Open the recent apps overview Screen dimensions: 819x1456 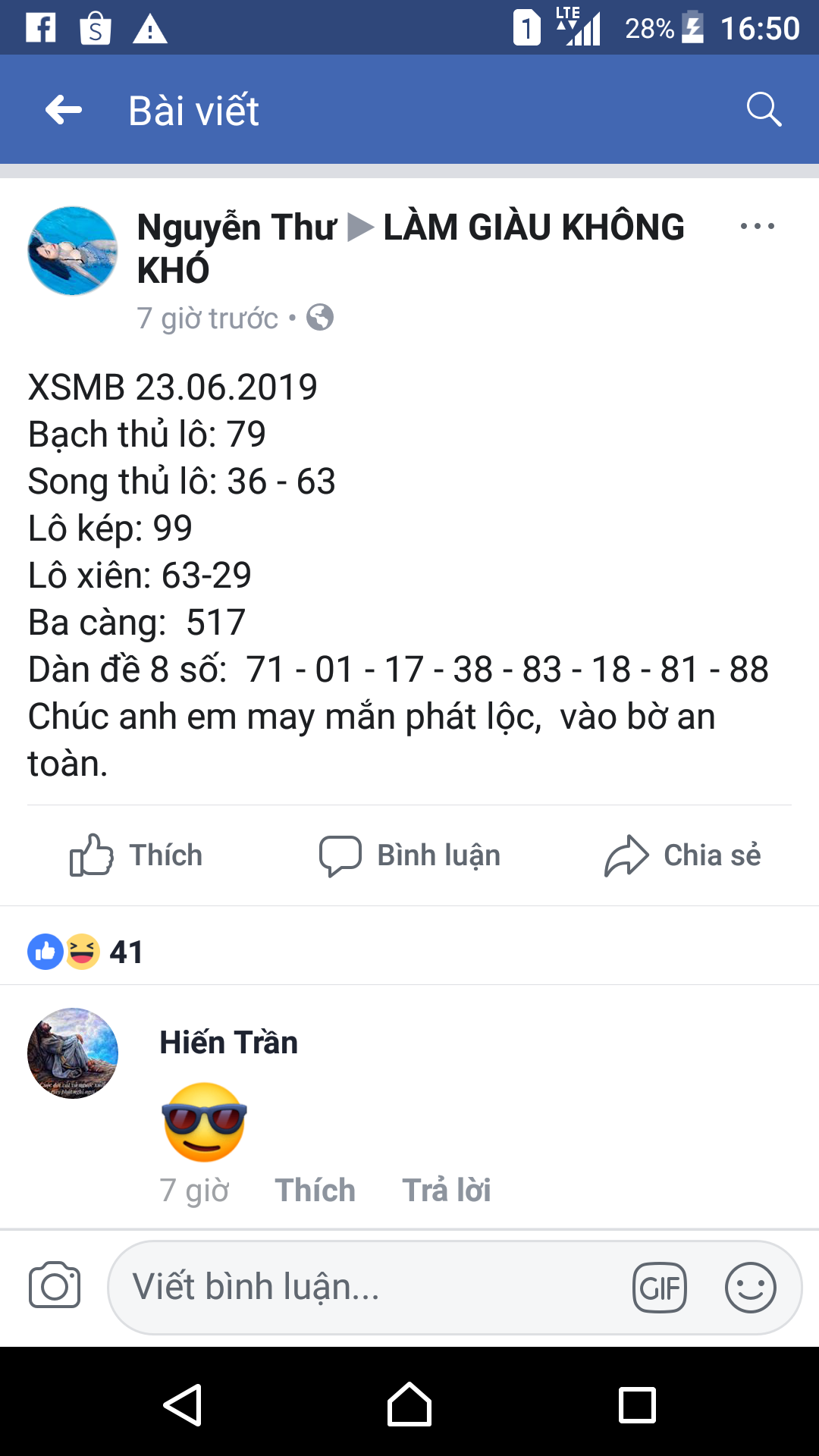coord(637,1405)
